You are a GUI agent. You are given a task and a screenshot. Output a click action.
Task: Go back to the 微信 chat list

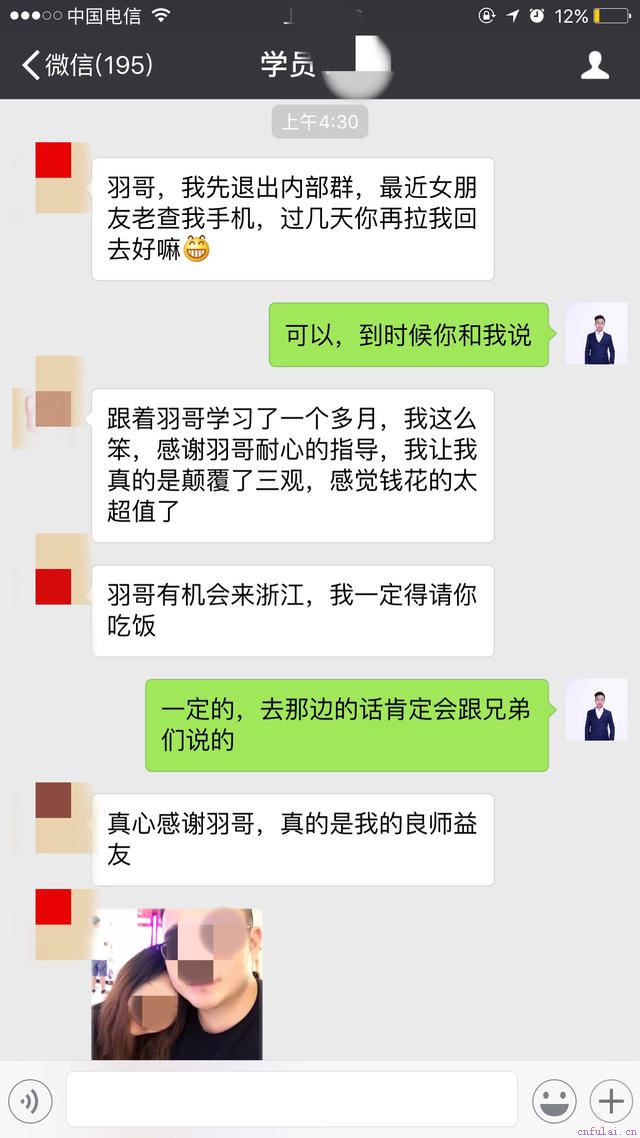pos(86,66)
